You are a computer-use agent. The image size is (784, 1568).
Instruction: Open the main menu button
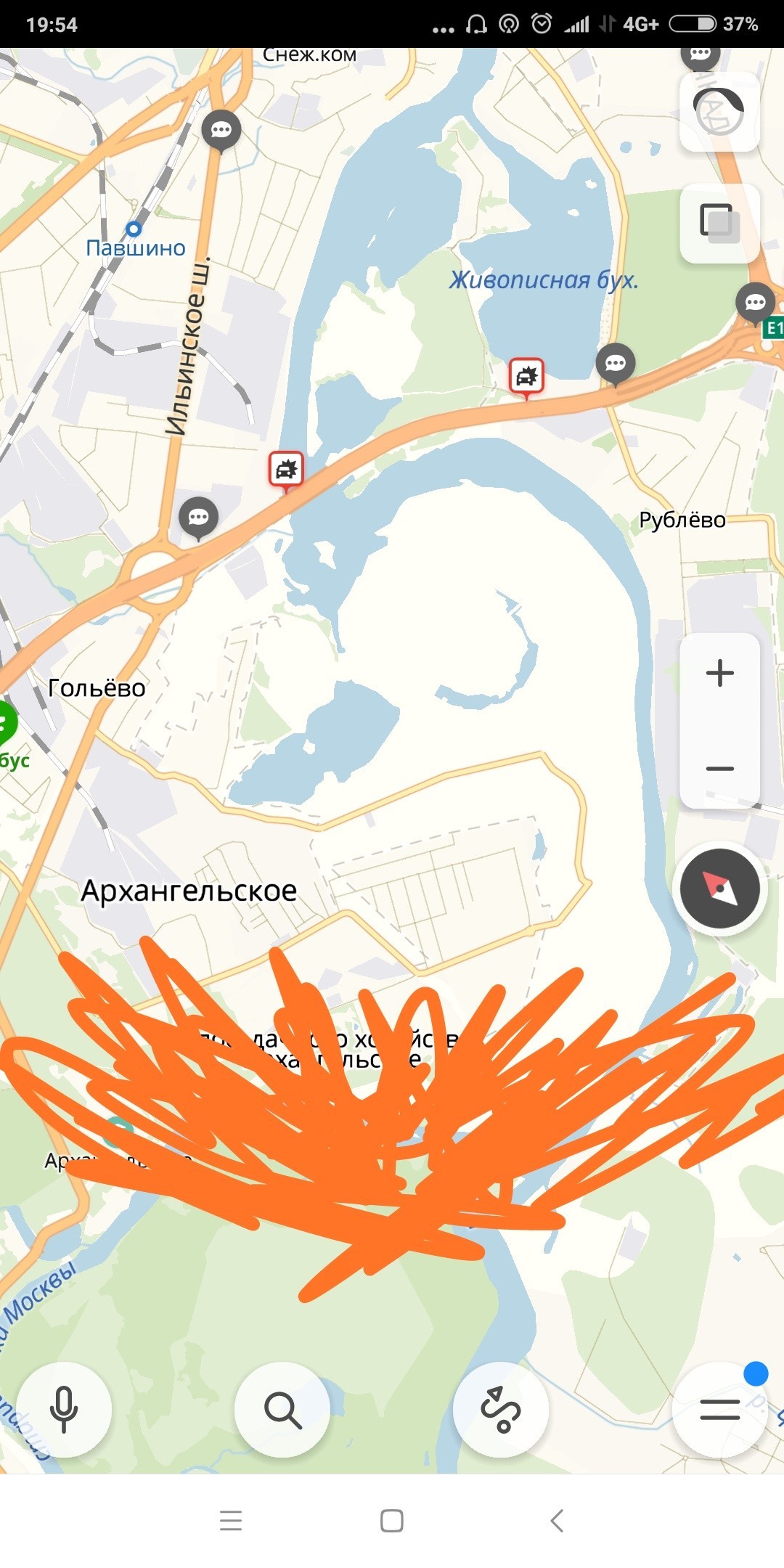(719, 1409)
